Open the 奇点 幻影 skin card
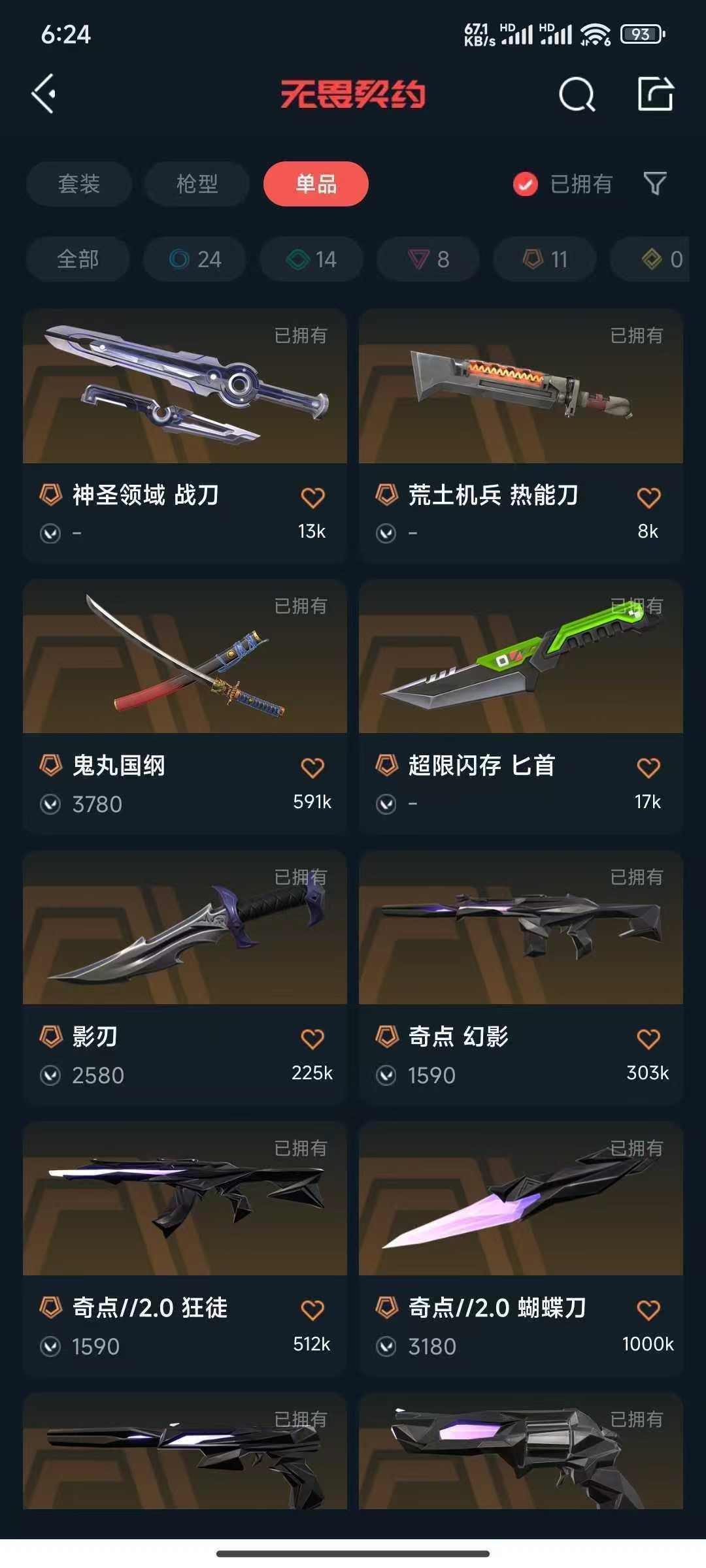706x1568 pixels. tap(520, 931)
